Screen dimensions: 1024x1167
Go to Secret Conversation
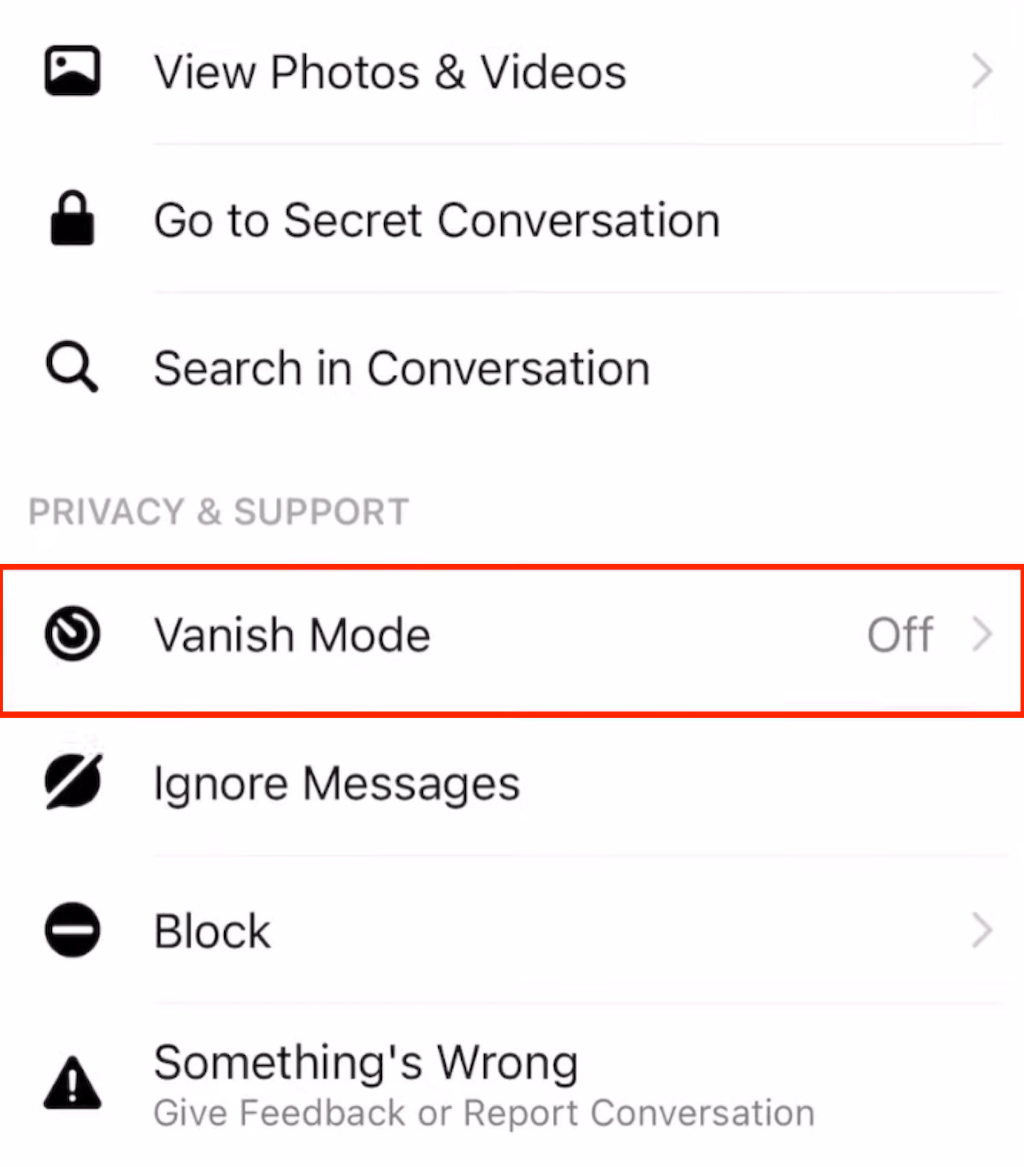[436, 220]
